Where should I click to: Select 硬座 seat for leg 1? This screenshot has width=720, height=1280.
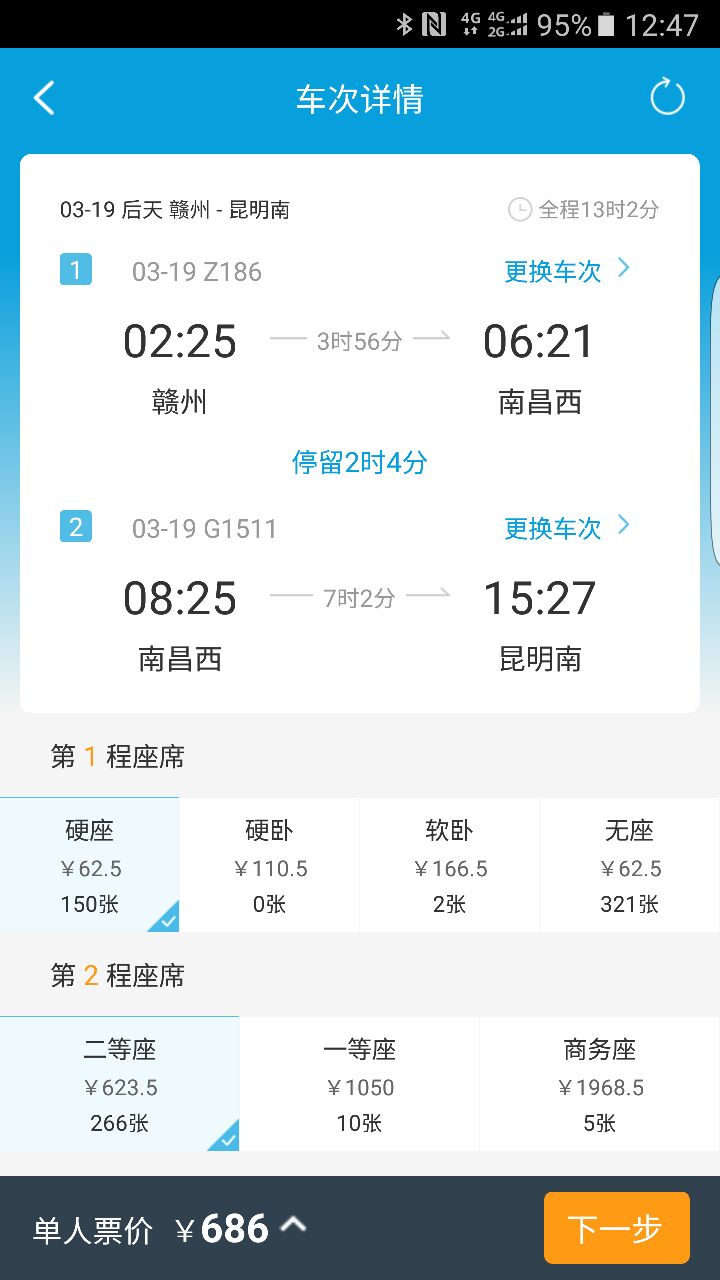tap(90, 865)
